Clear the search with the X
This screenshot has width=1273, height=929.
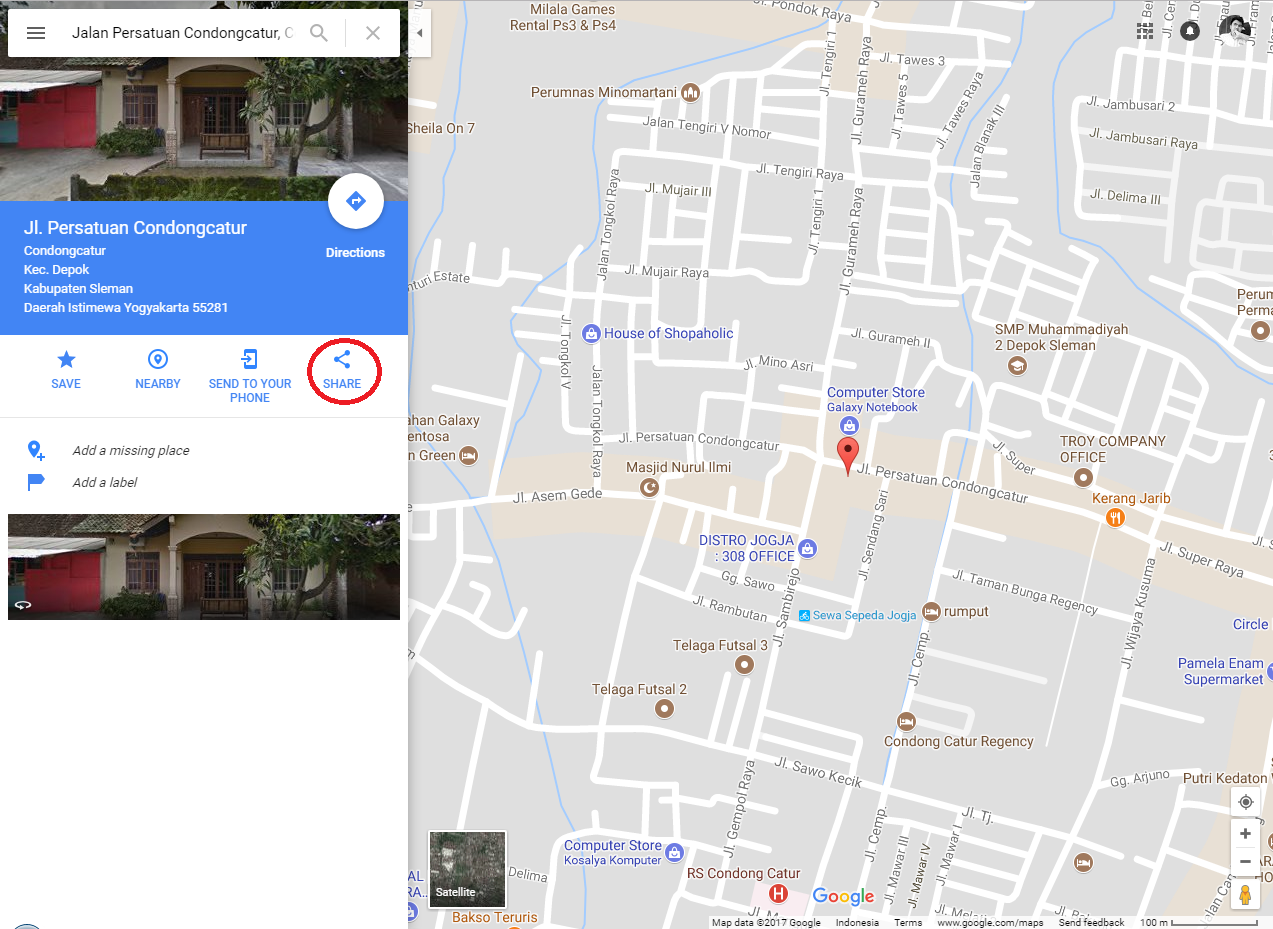(373, 33)
